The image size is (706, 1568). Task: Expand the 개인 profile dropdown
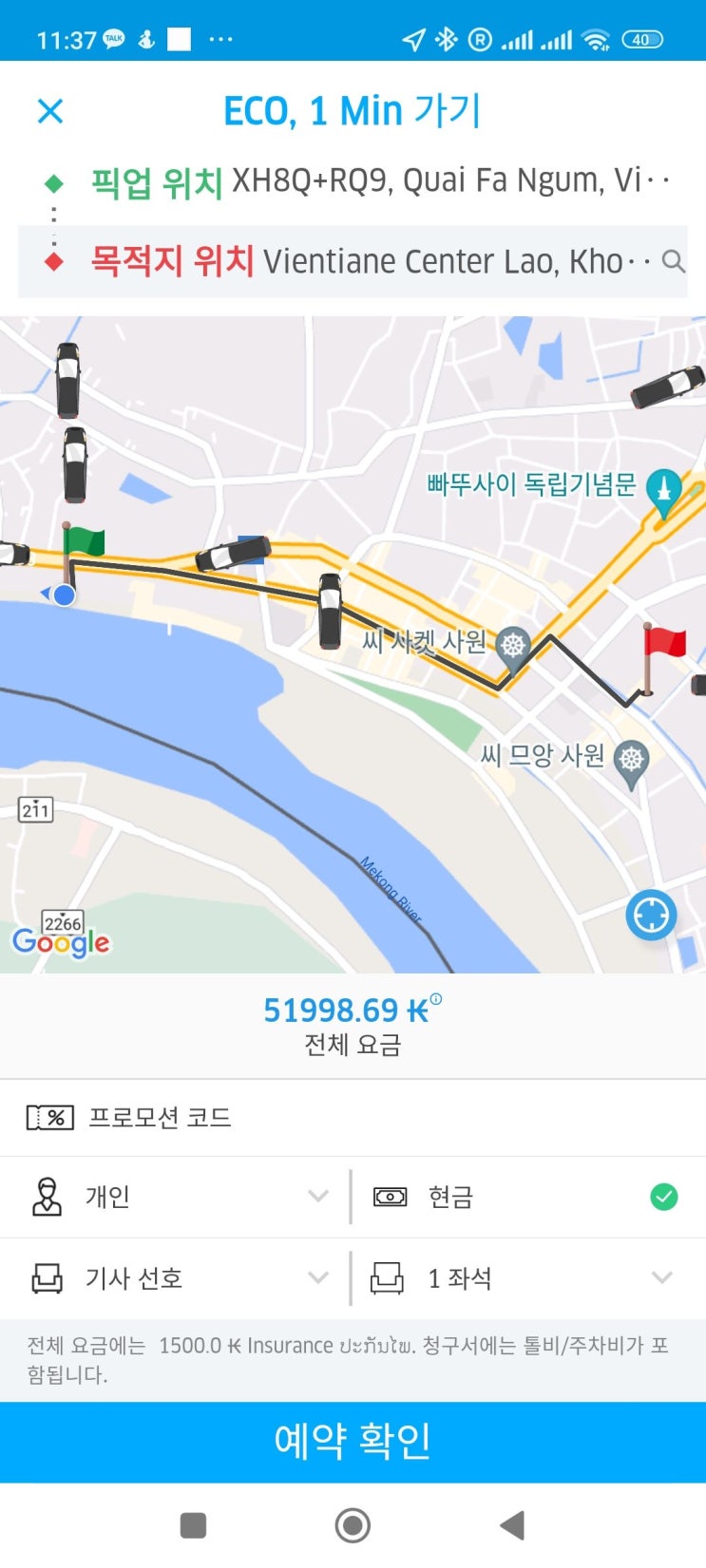318,1197
